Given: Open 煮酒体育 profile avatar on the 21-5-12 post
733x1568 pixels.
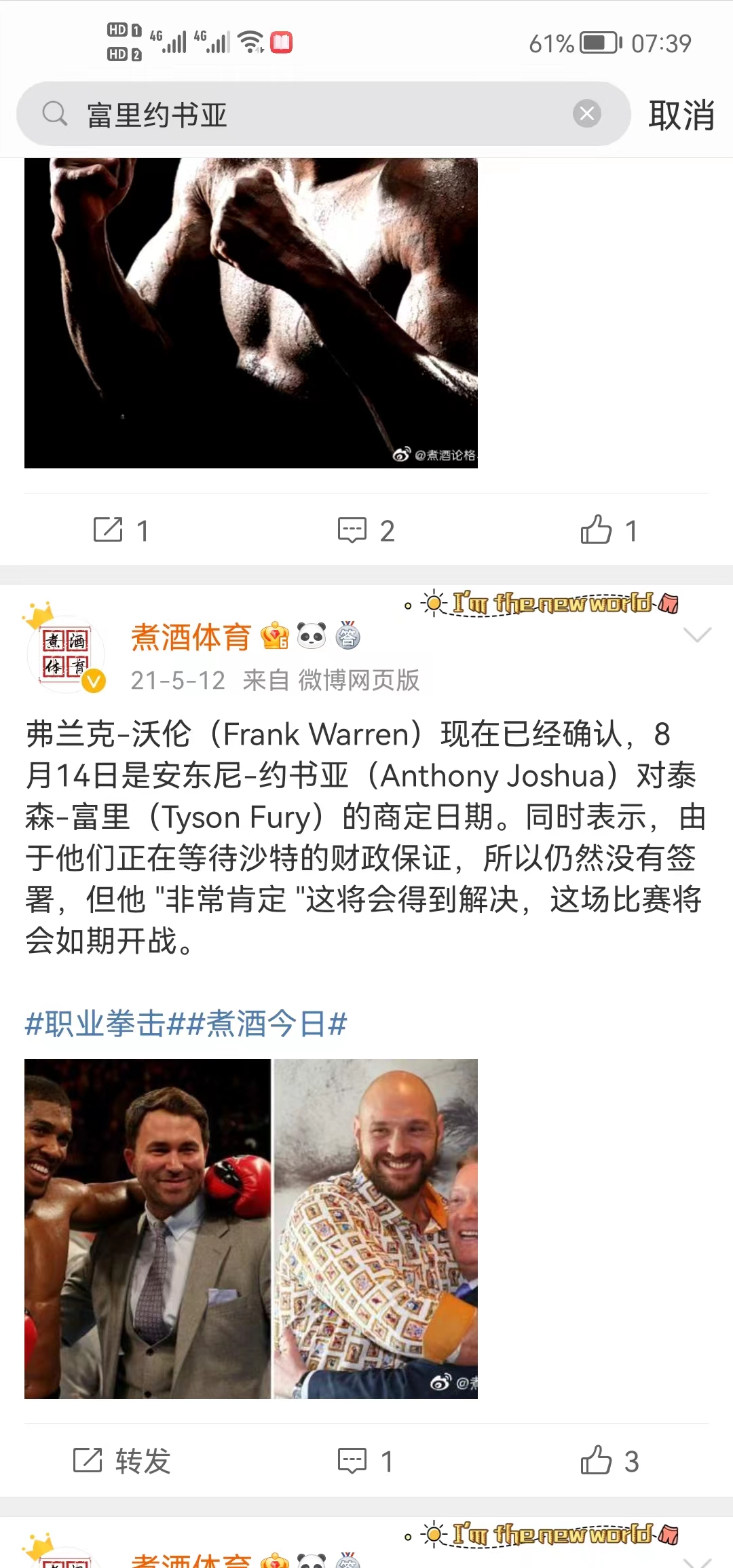Looking at the screenshot, I should pyautogui.click(x=66, y=654).
